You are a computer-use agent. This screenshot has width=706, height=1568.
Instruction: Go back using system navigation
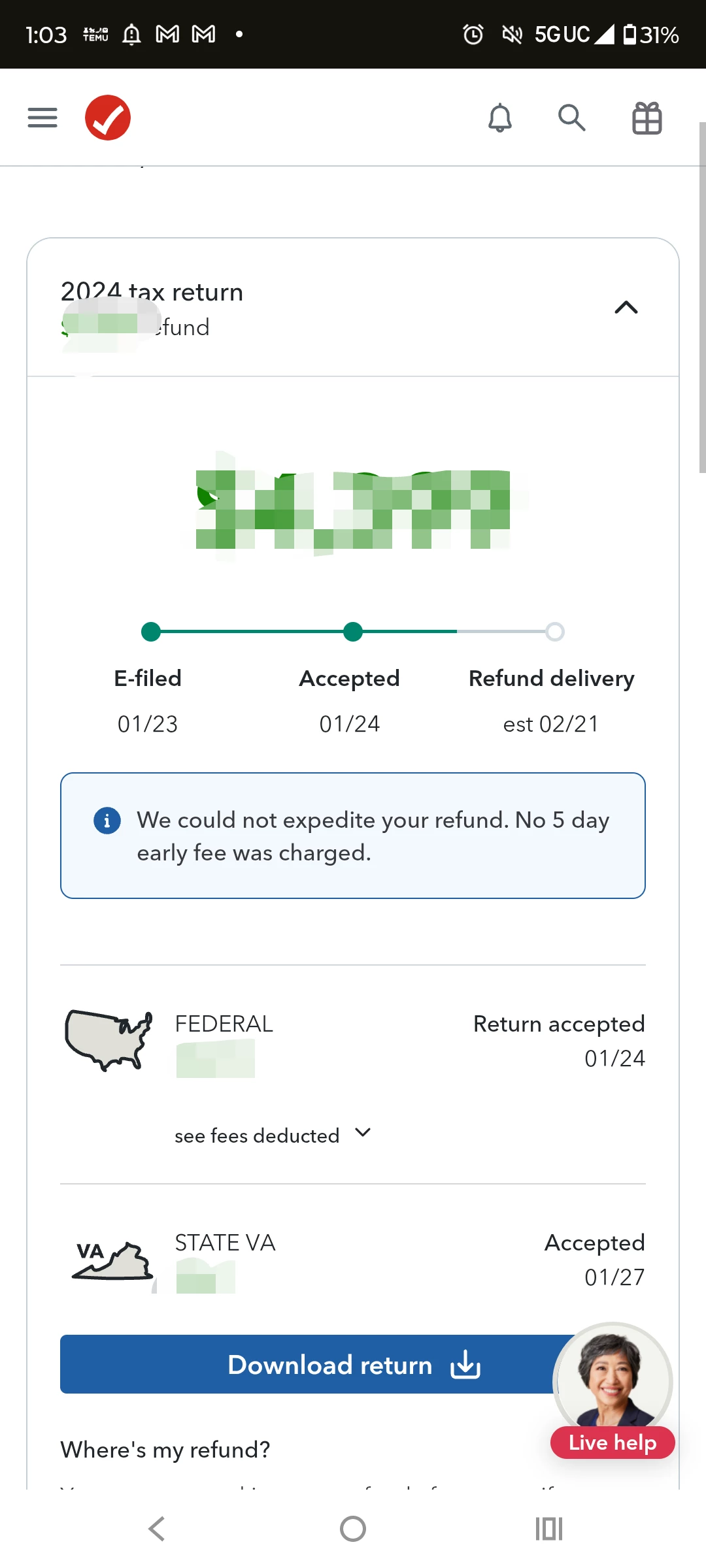tap(157, 1529)
